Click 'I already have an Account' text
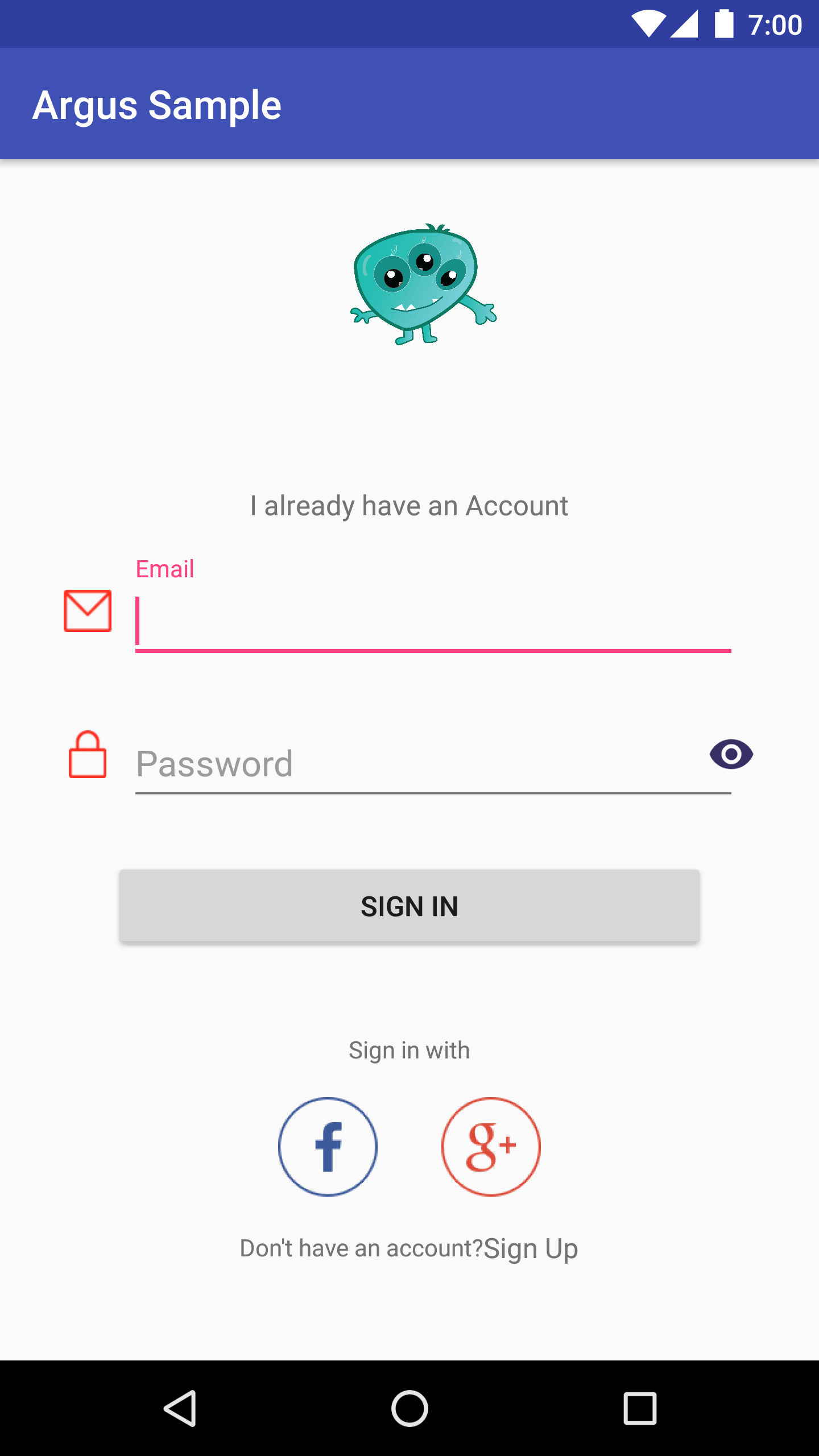 pyautogui.click(x=409, y=505)
